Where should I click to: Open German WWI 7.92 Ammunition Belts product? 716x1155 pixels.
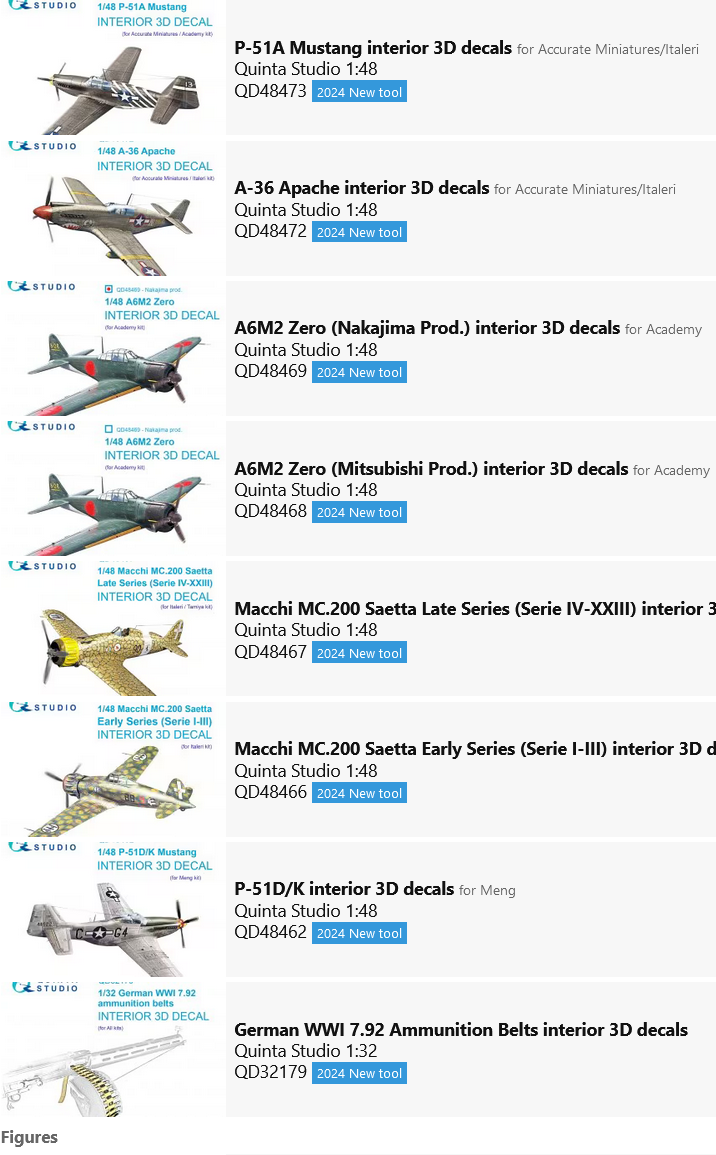coord(461,1029)
